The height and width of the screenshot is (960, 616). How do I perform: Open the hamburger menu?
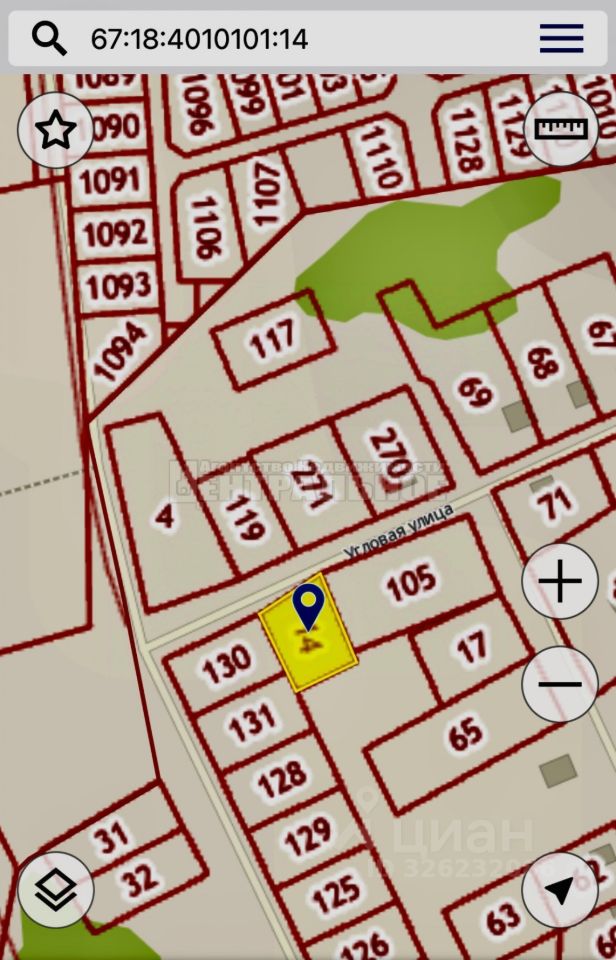pos(561,39)
